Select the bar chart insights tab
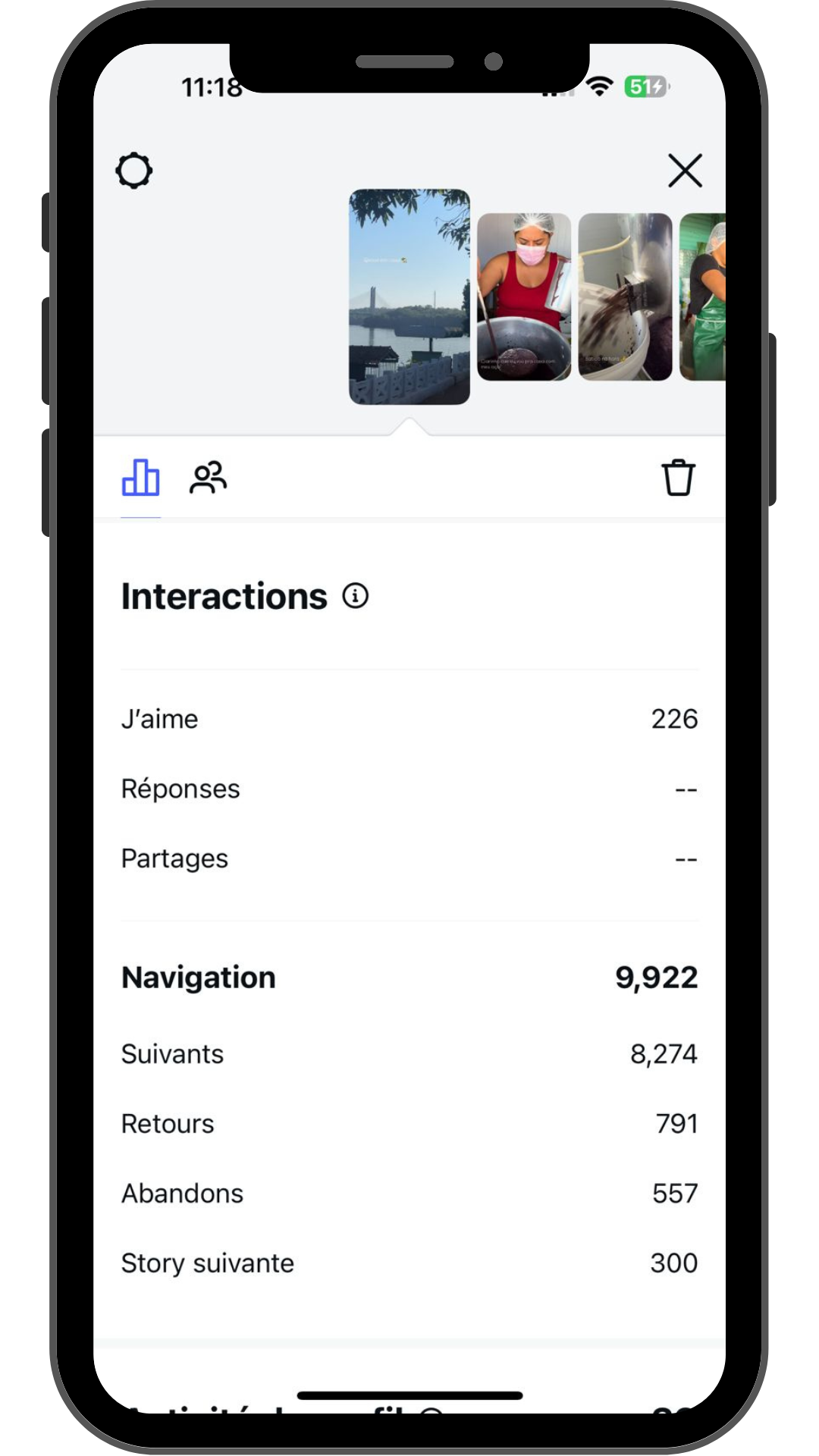 pyautogui.click(x=141, y=478)
